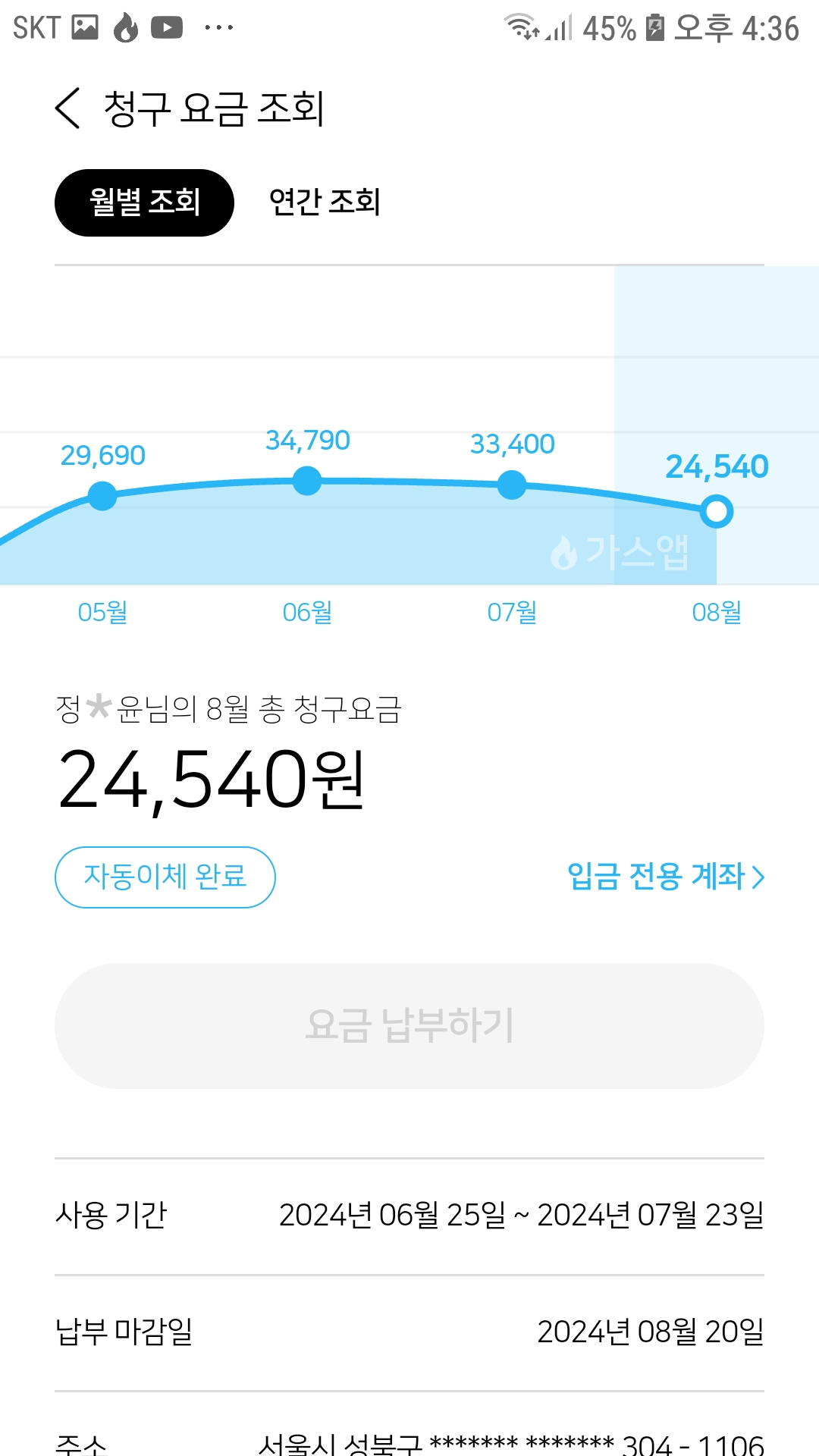
Task: Select the 07월 point showing 33,400
Action: tap(512, 485)
